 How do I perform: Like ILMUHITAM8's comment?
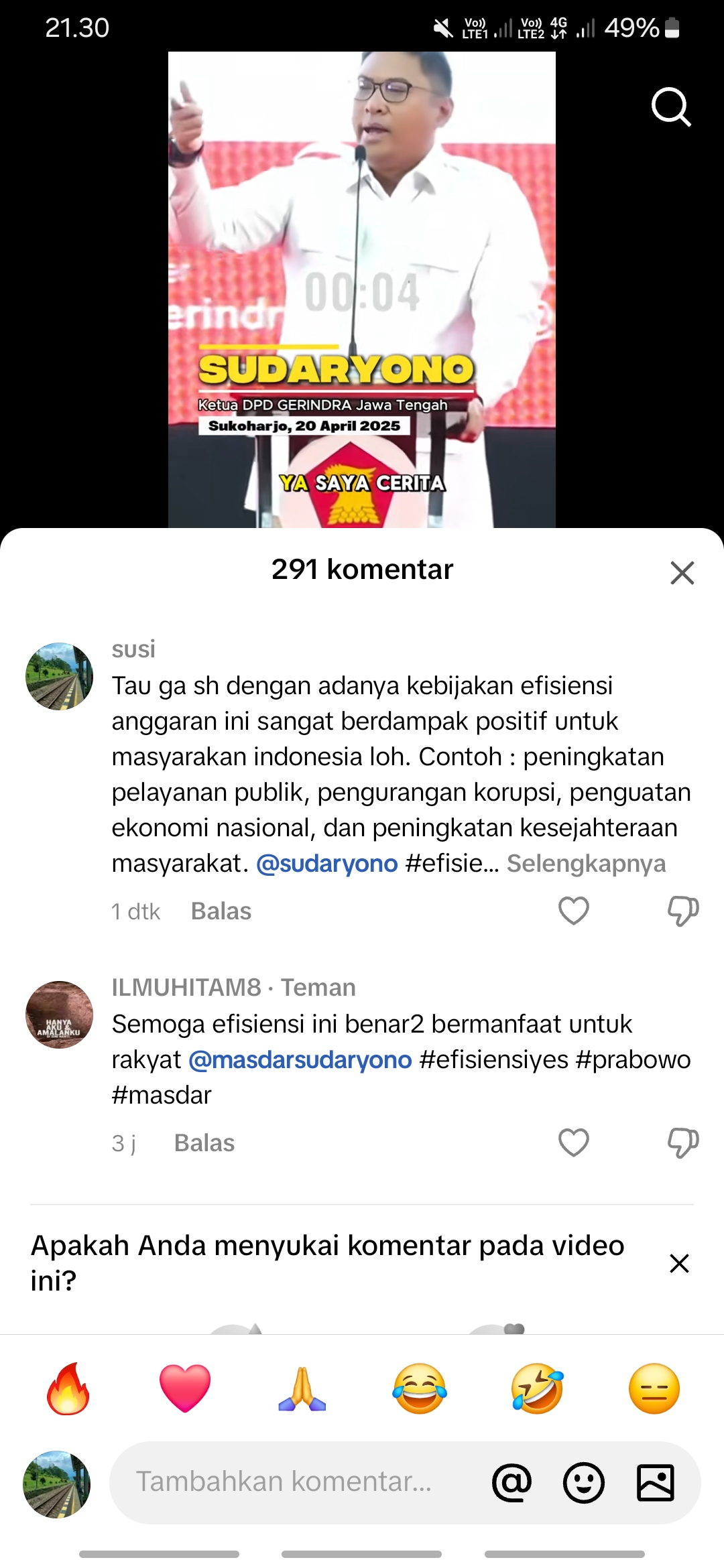(x=573, y=1142)
